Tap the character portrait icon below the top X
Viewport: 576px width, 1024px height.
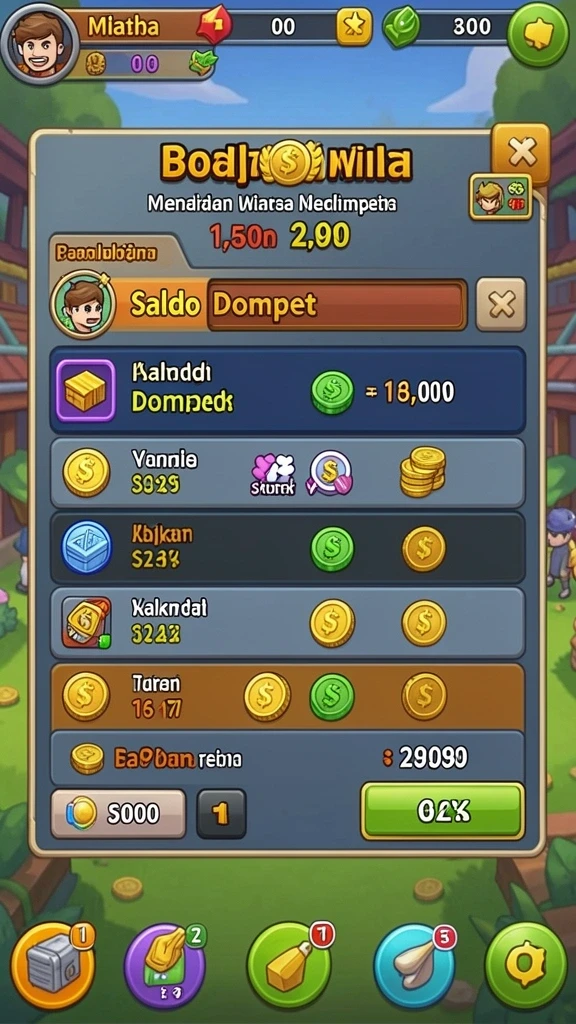(500, 197)
